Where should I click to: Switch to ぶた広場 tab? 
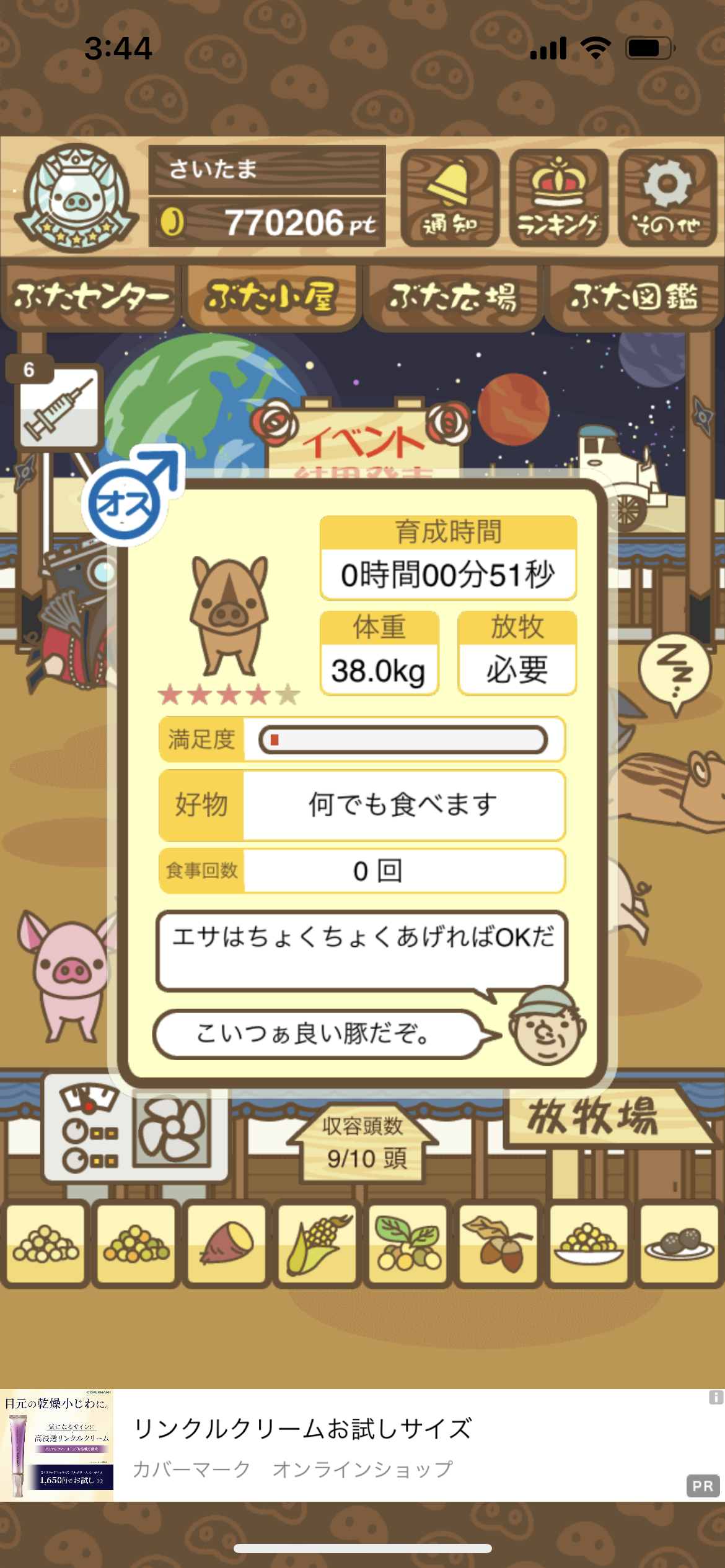(453, 297)
